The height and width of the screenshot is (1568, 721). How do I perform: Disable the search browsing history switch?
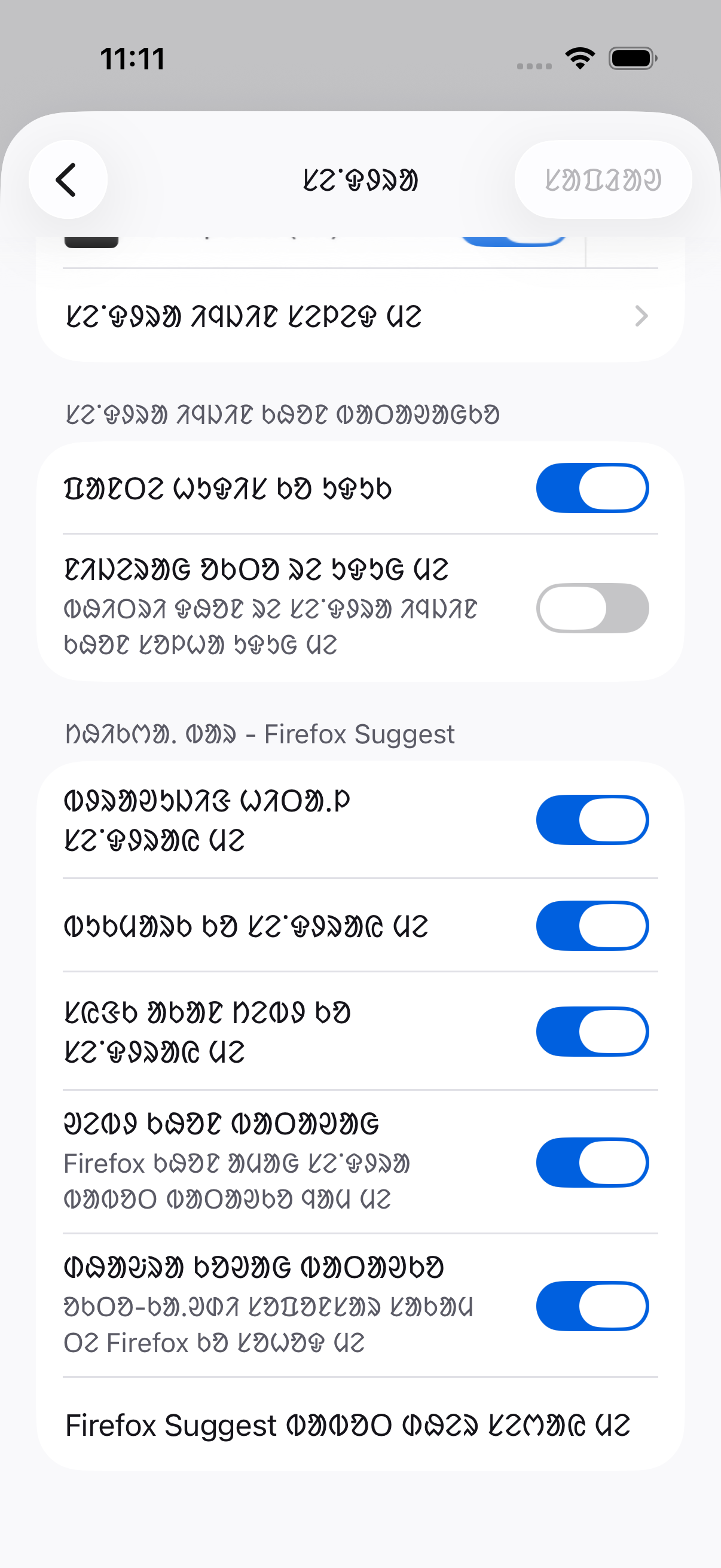(x=591, y=820)
